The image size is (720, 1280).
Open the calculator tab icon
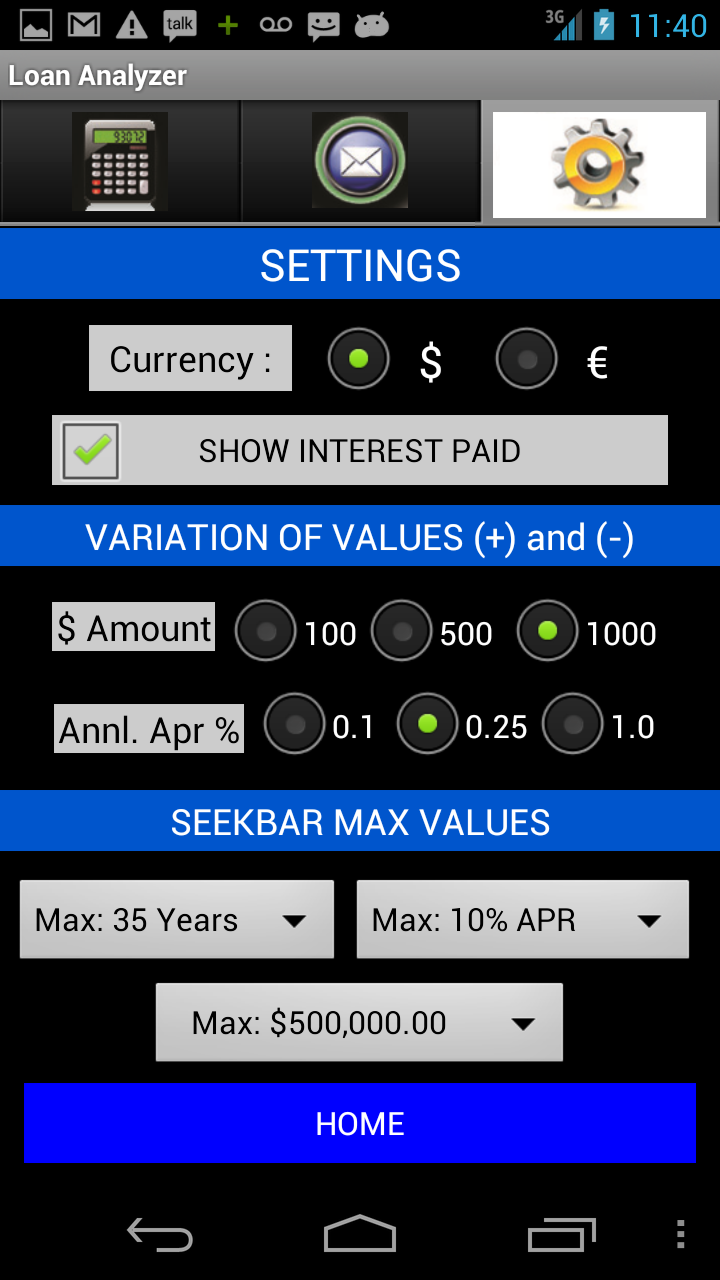click(120, 163)
